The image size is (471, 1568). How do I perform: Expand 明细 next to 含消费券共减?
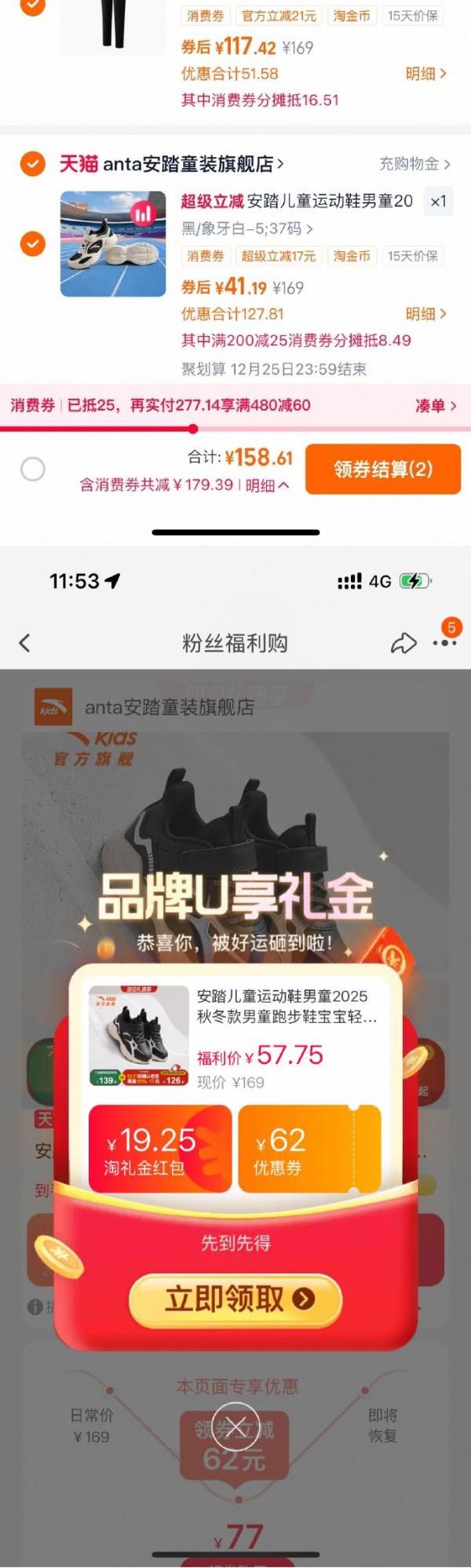(x=267, y=485)
